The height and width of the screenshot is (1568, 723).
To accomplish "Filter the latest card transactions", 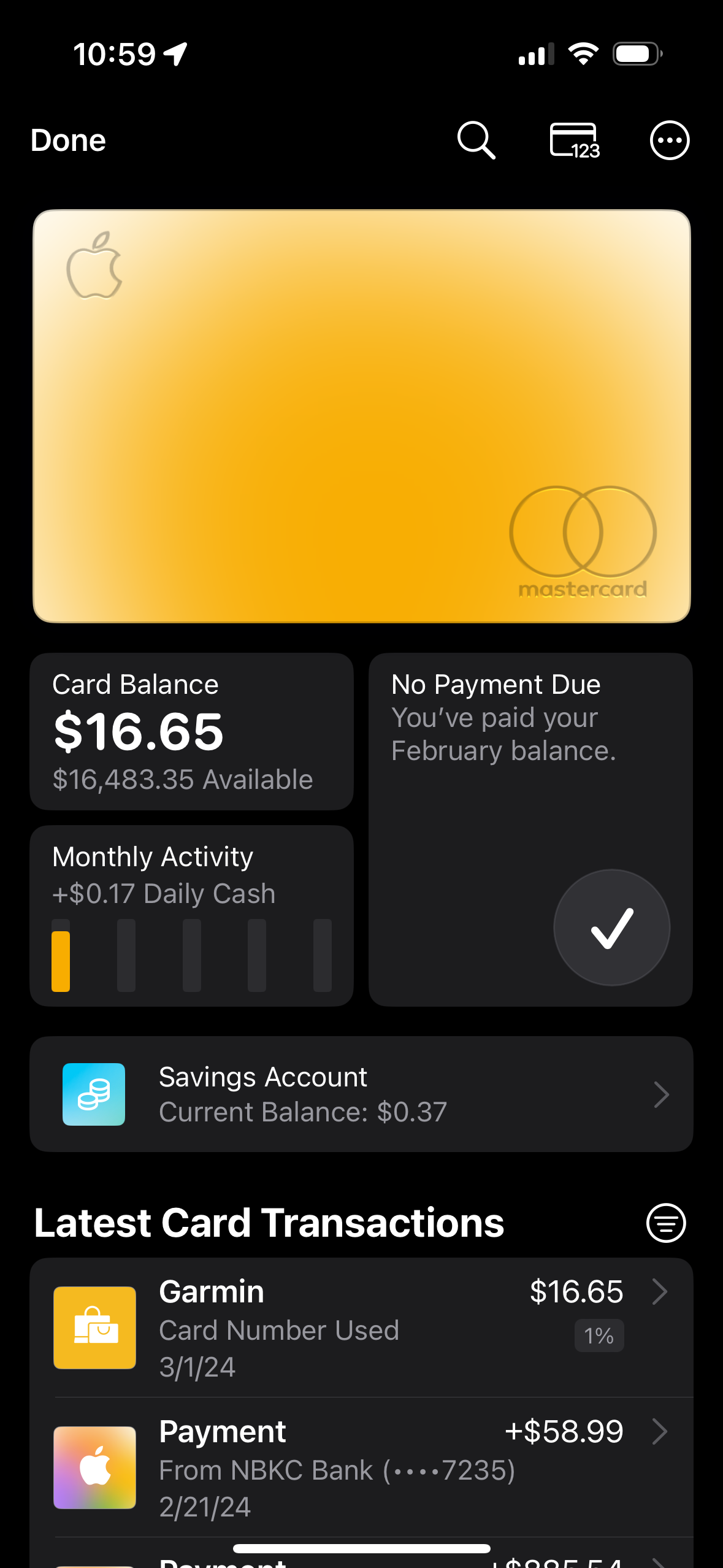I will click(665, 1223).
